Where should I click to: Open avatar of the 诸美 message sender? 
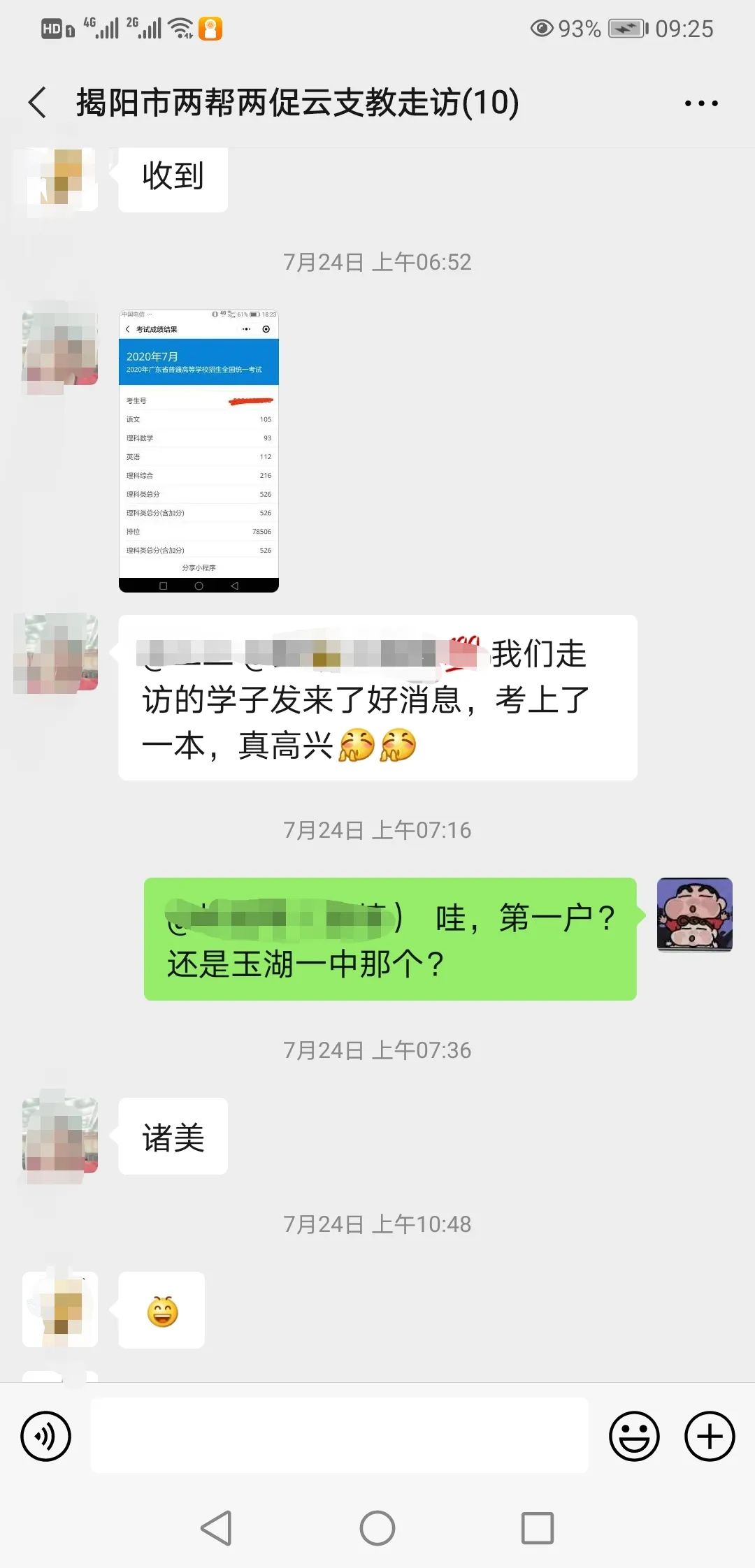click(x=60, y=1135)
